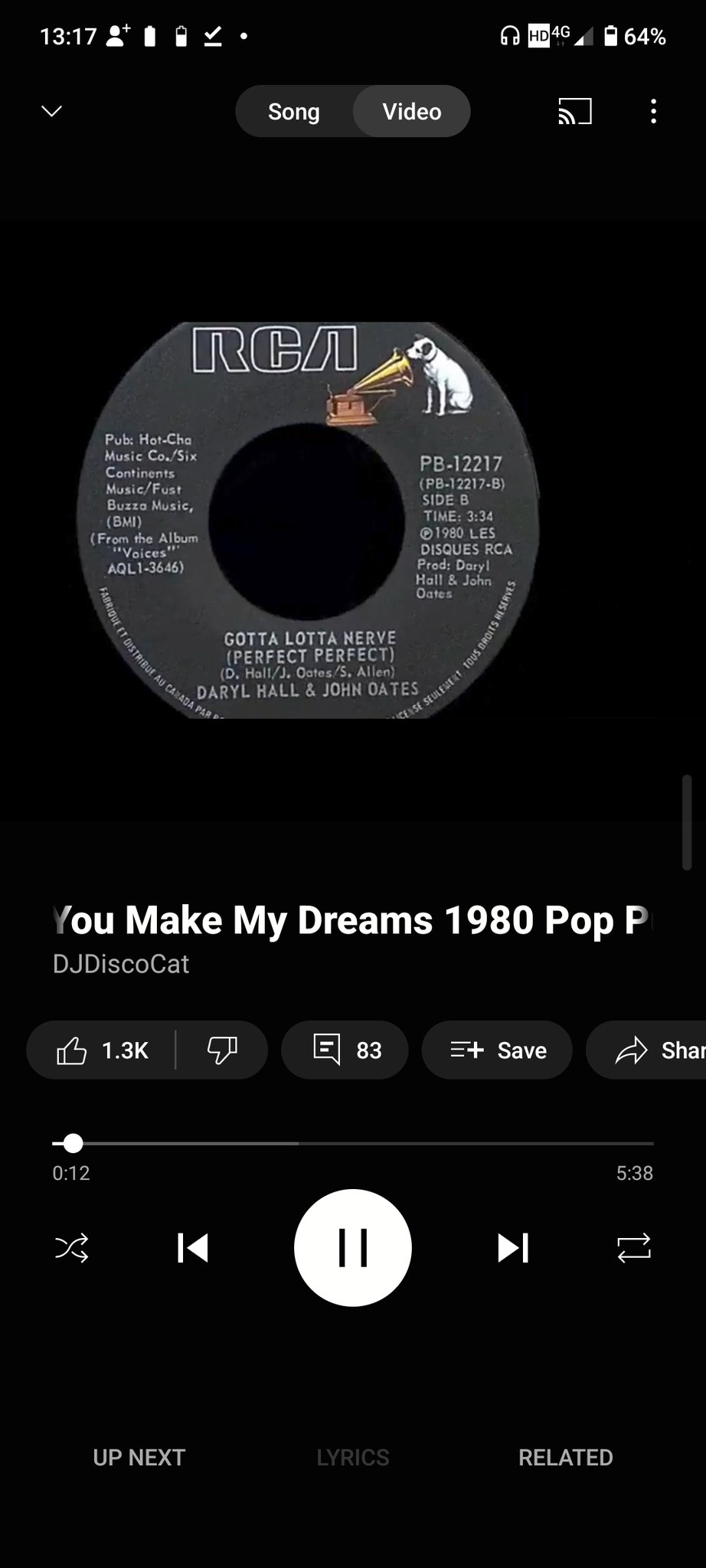Viewport: 706px width, 1568px height.
Task: Like this track with thumbs up
Action: (101, 1050)
